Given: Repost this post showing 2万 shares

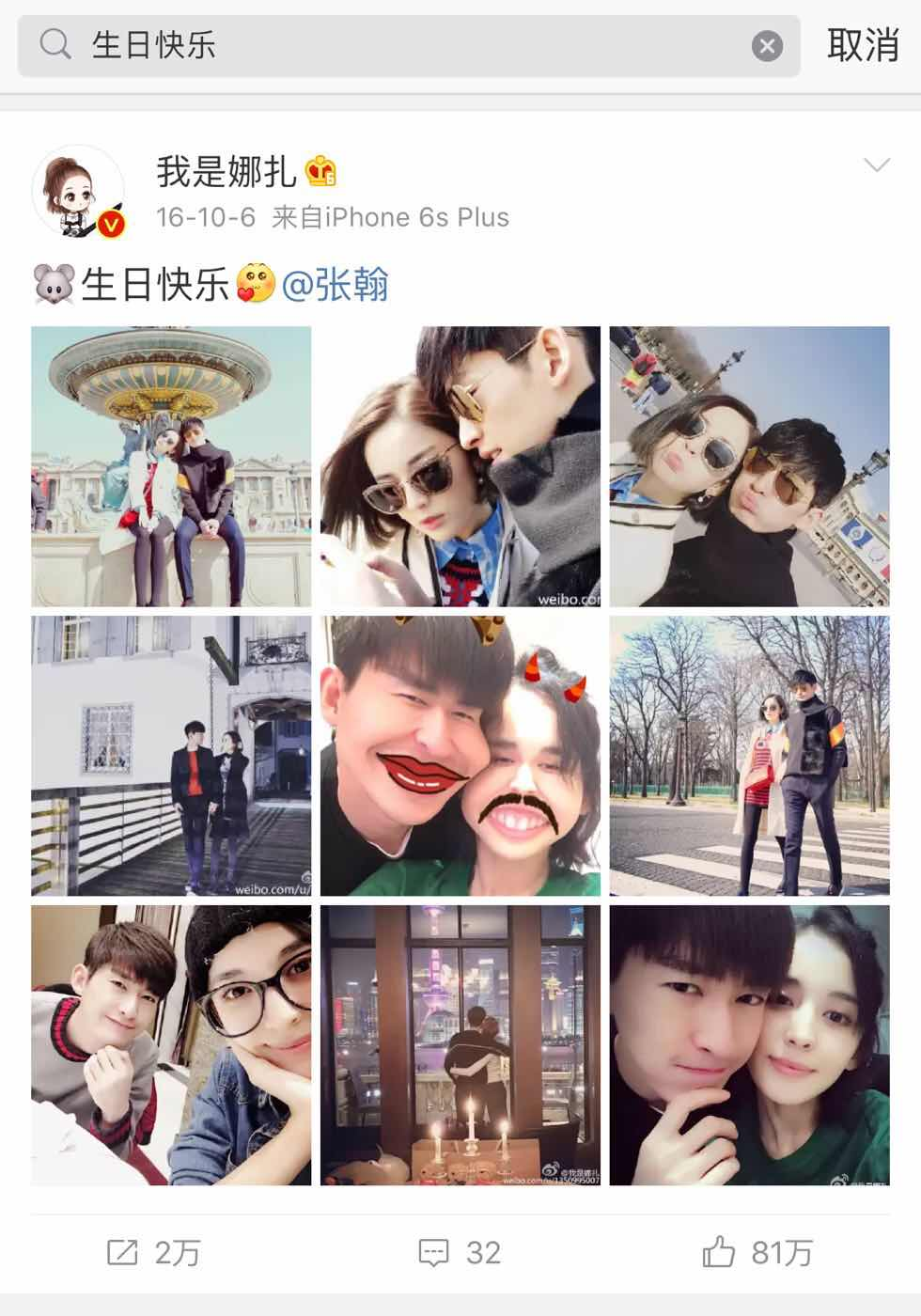Looking at the screenshot, I should tap(153, 1252).
